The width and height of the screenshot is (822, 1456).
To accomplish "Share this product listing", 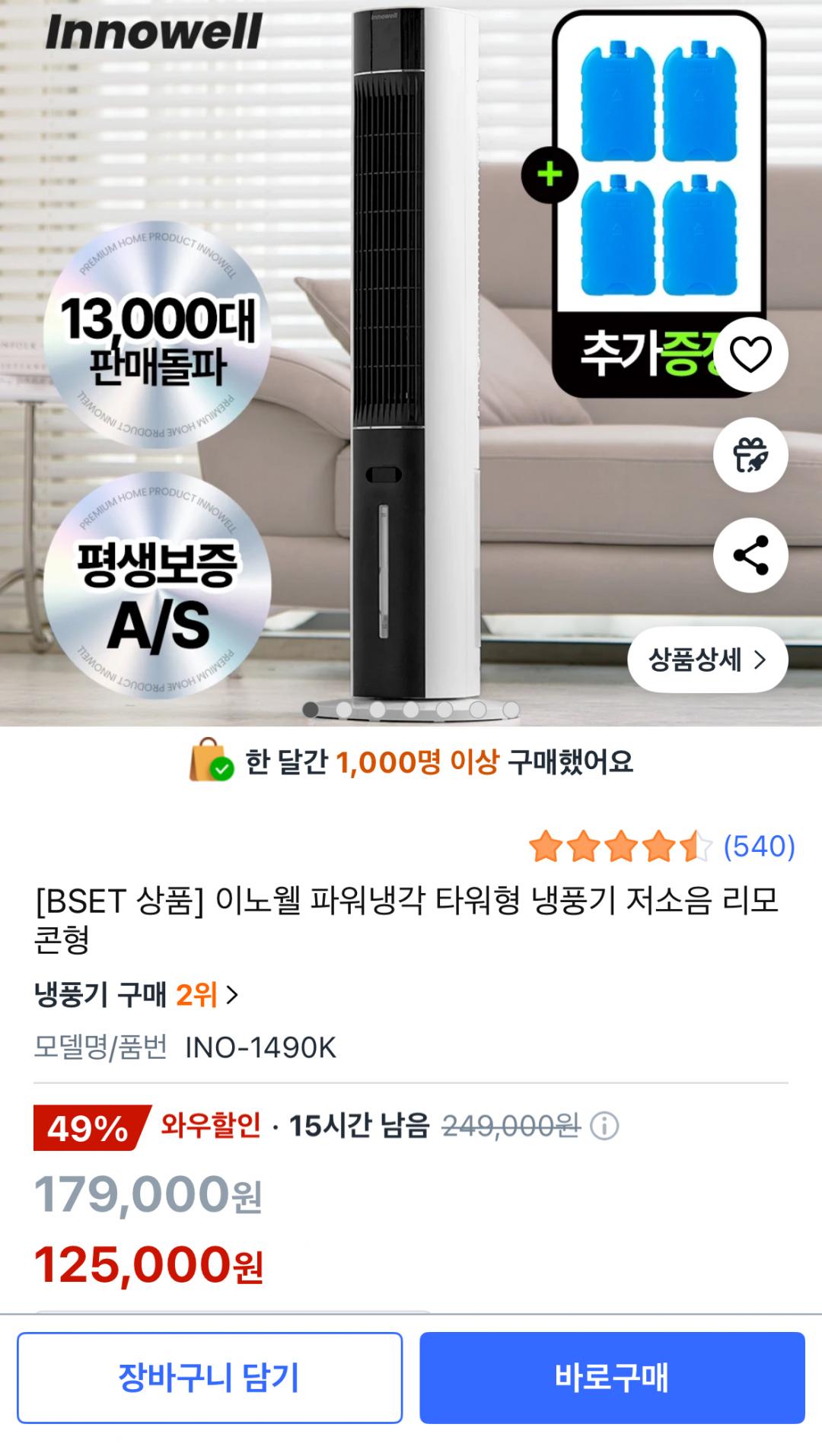I will [750, 555].
